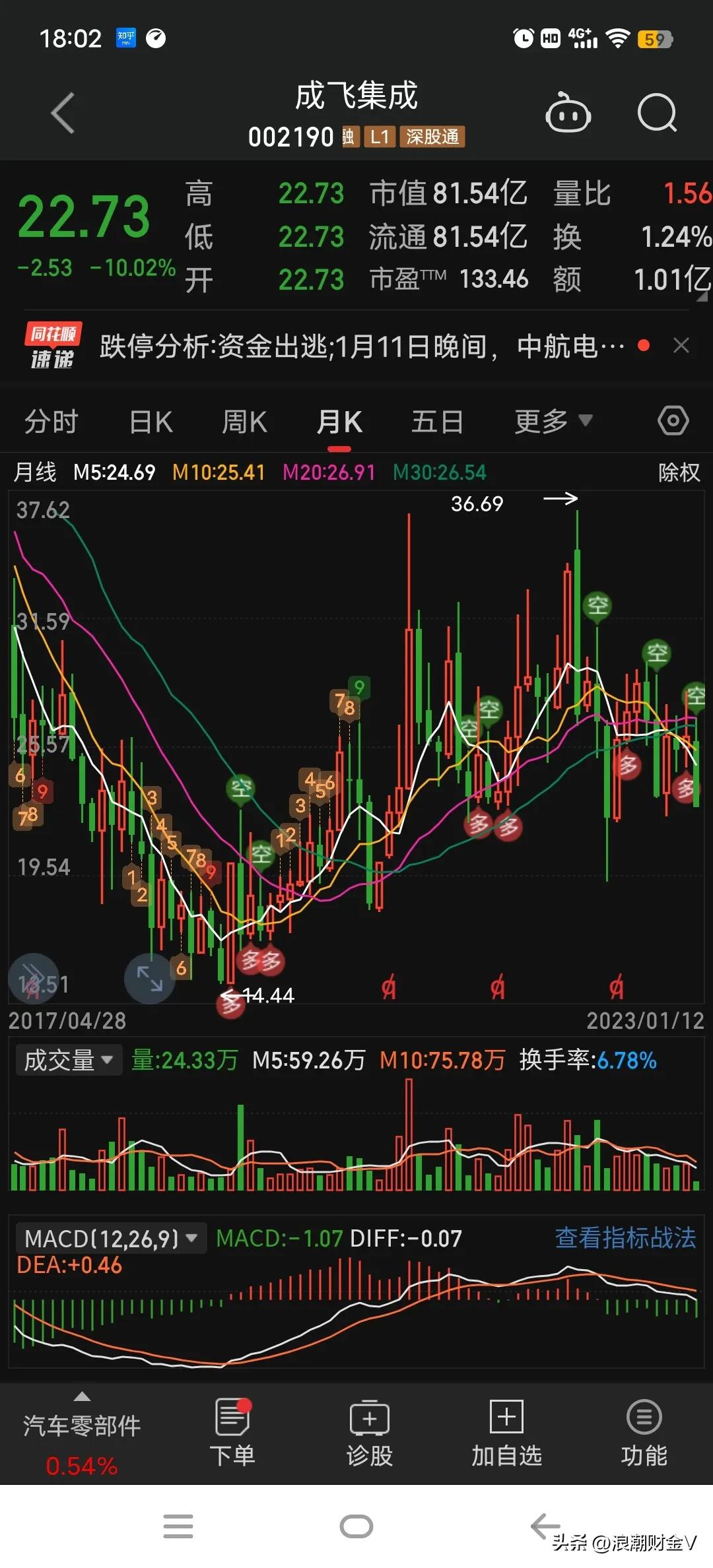Tap the 加自选 add-to-watchlist icon

click(505, 1432)
